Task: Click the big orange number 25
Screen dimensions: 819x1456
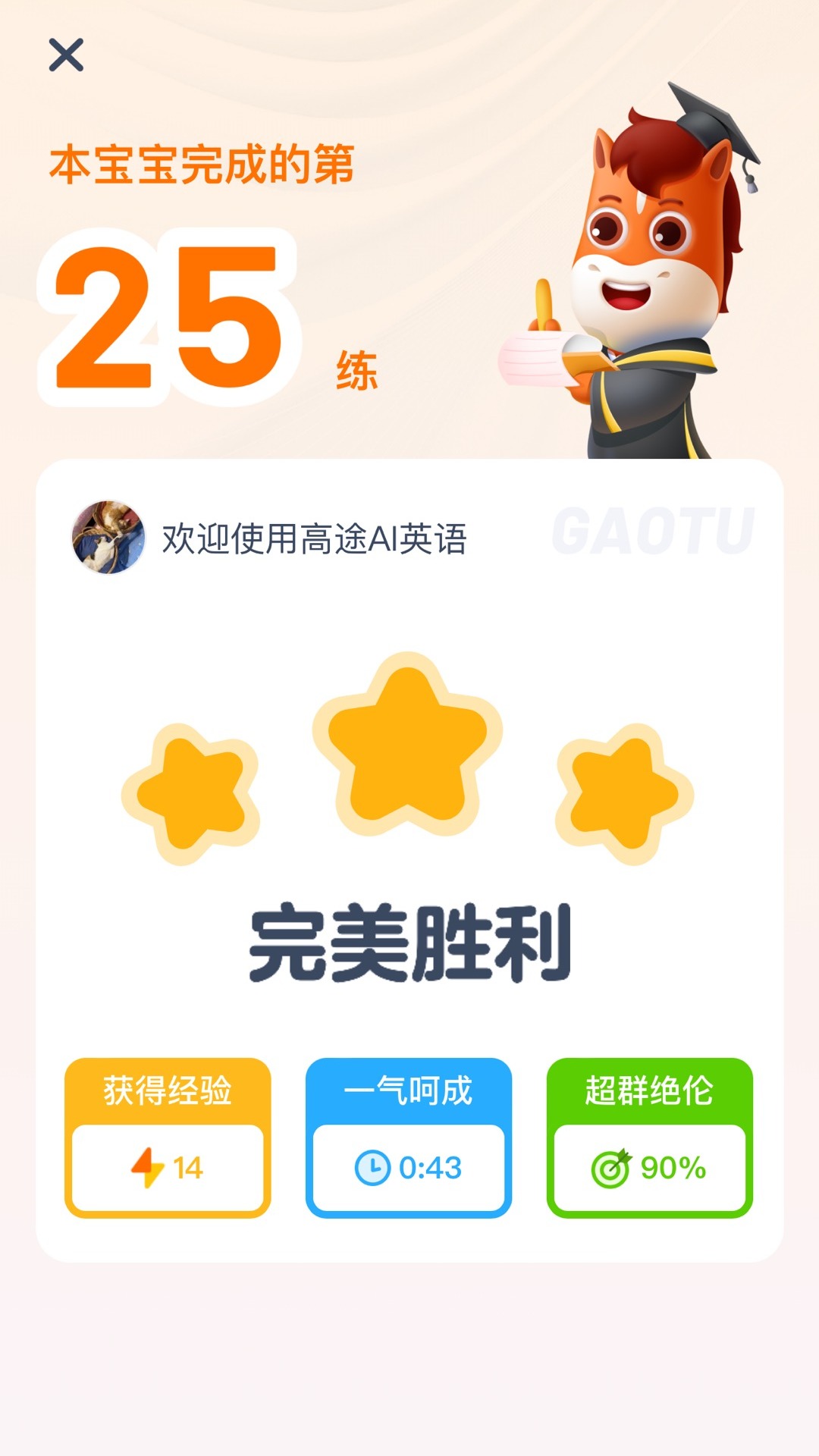Action: click(x=171, y=318)
